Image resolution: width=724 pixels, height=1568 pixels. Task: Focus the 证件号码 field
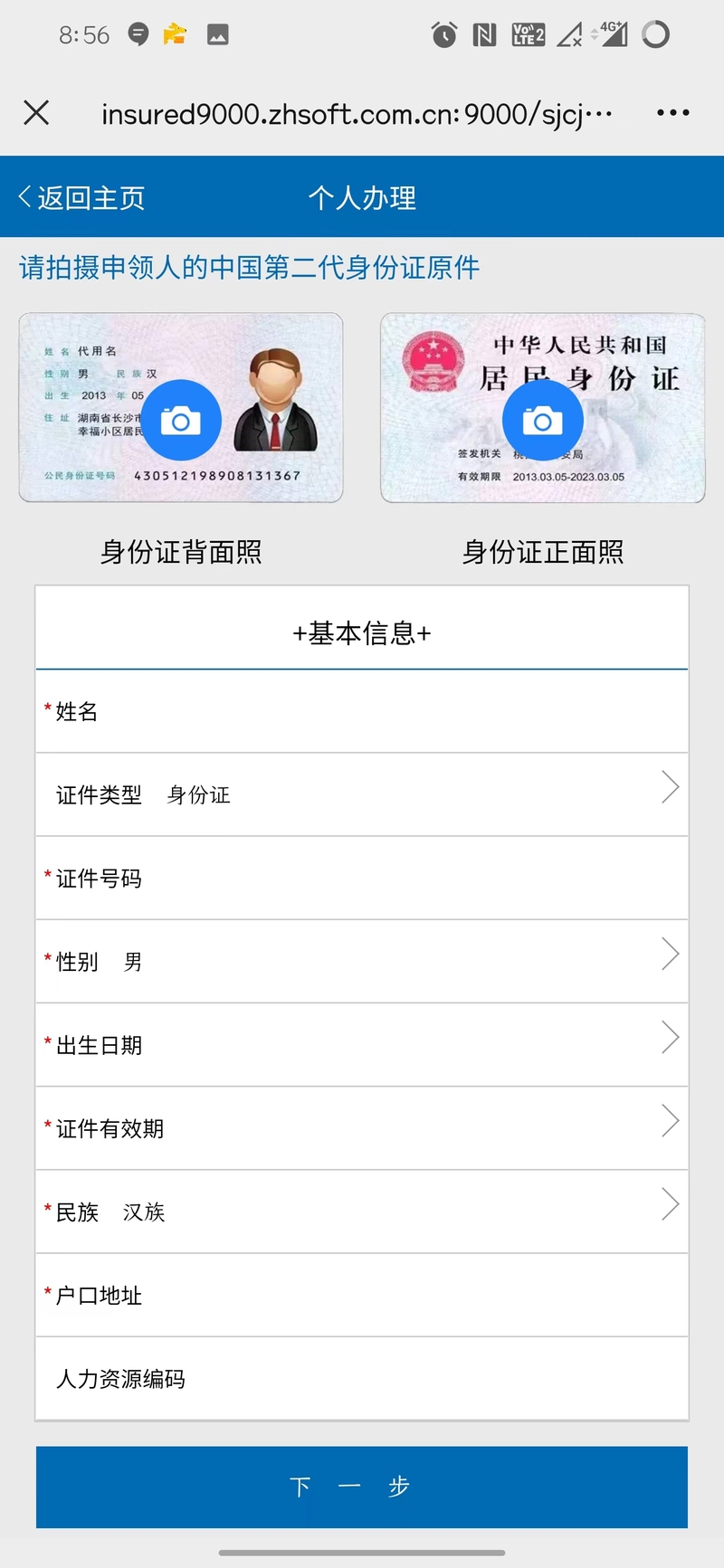[x=407, y=879]
